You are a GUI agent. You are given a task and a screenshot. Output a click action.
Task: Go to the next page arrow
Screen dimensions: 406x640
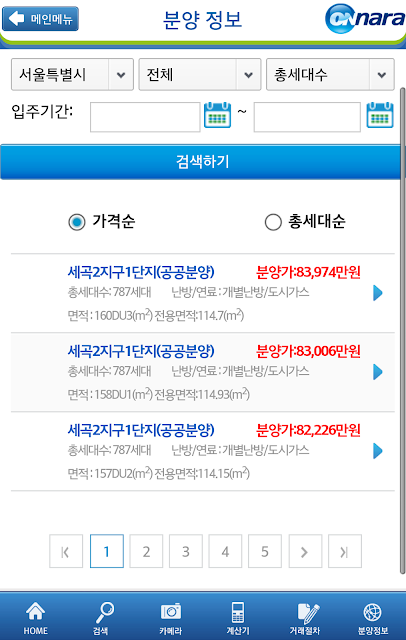(305, 551)
